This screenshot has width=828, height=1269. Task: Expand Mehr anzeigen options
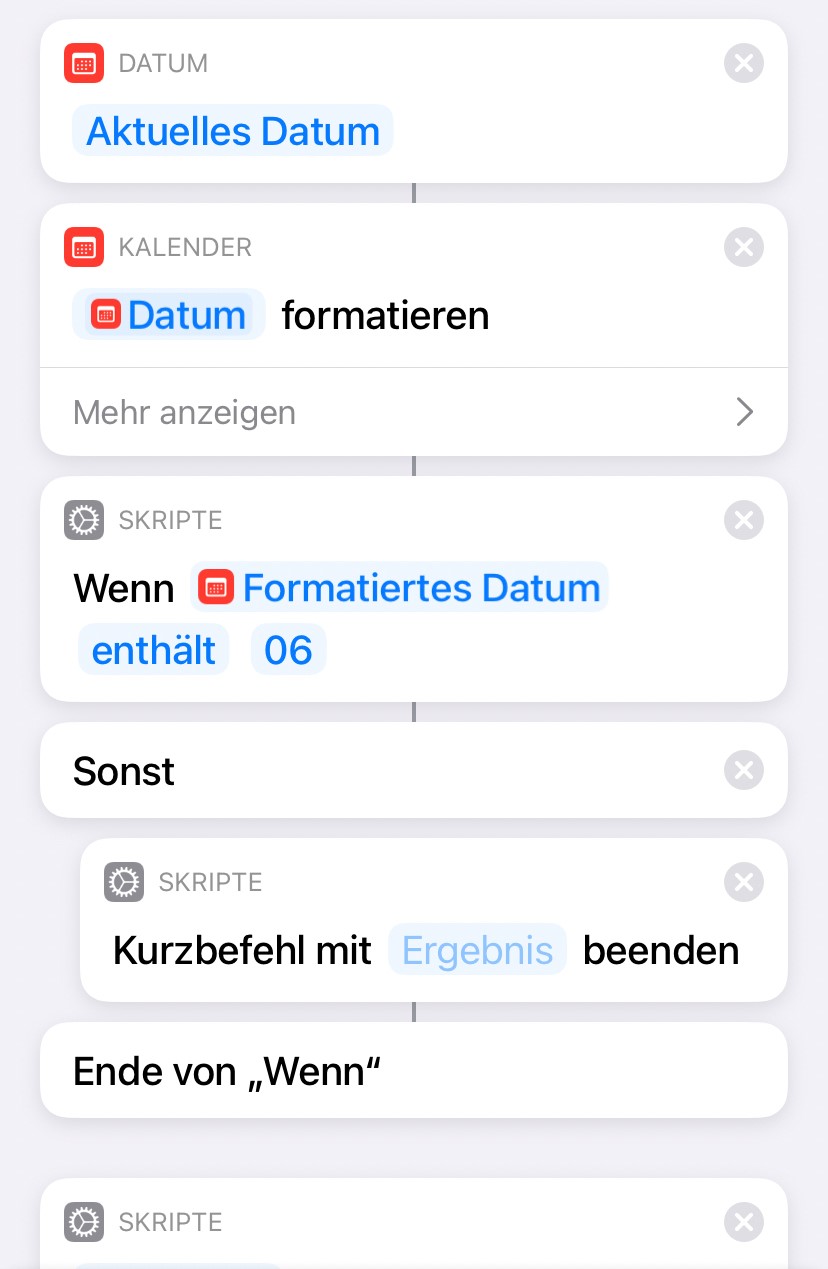[x=413, y=412]
